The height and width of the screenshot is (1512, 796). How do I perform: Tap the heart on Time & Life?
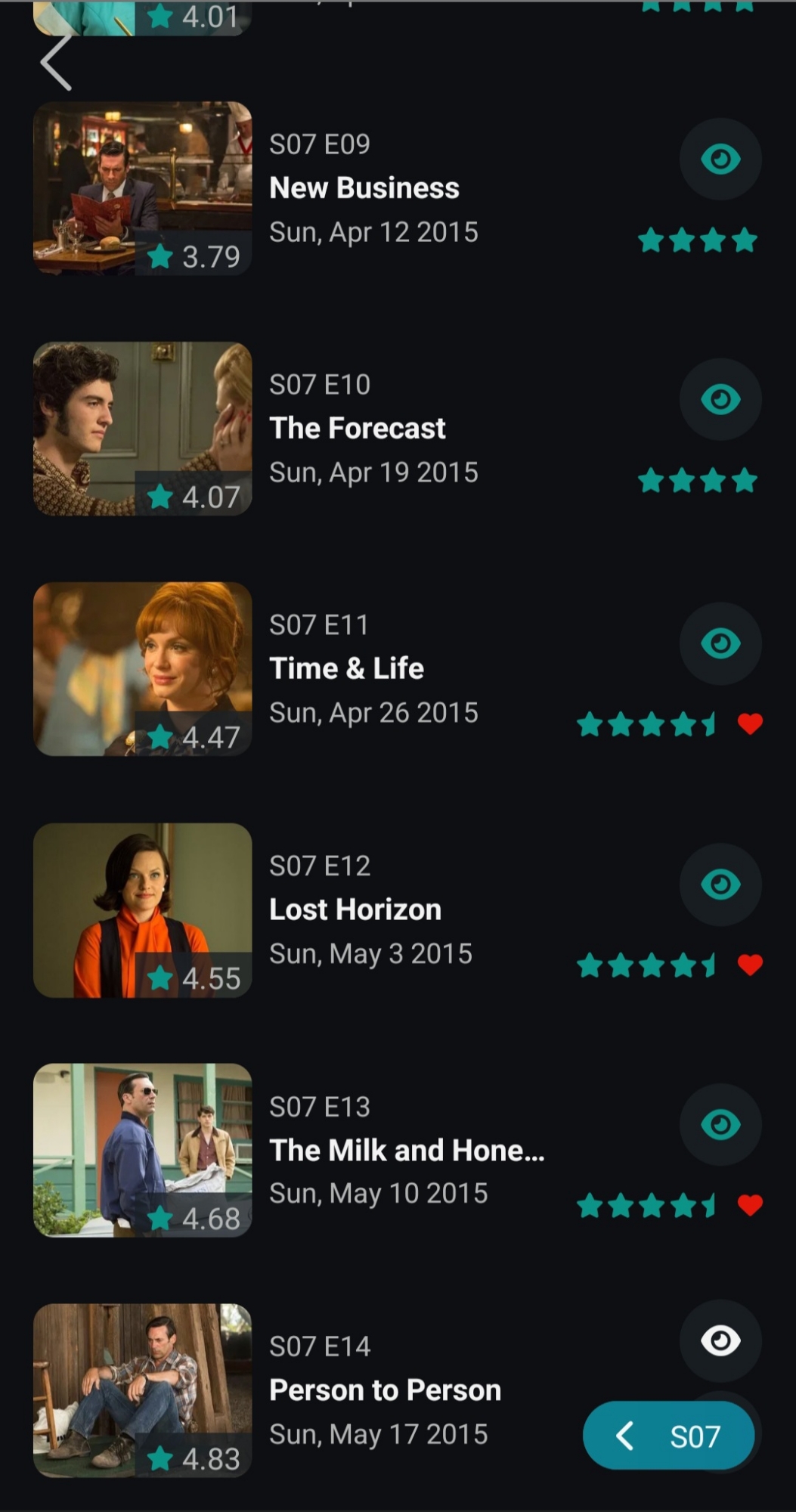(x=750, y=724)
